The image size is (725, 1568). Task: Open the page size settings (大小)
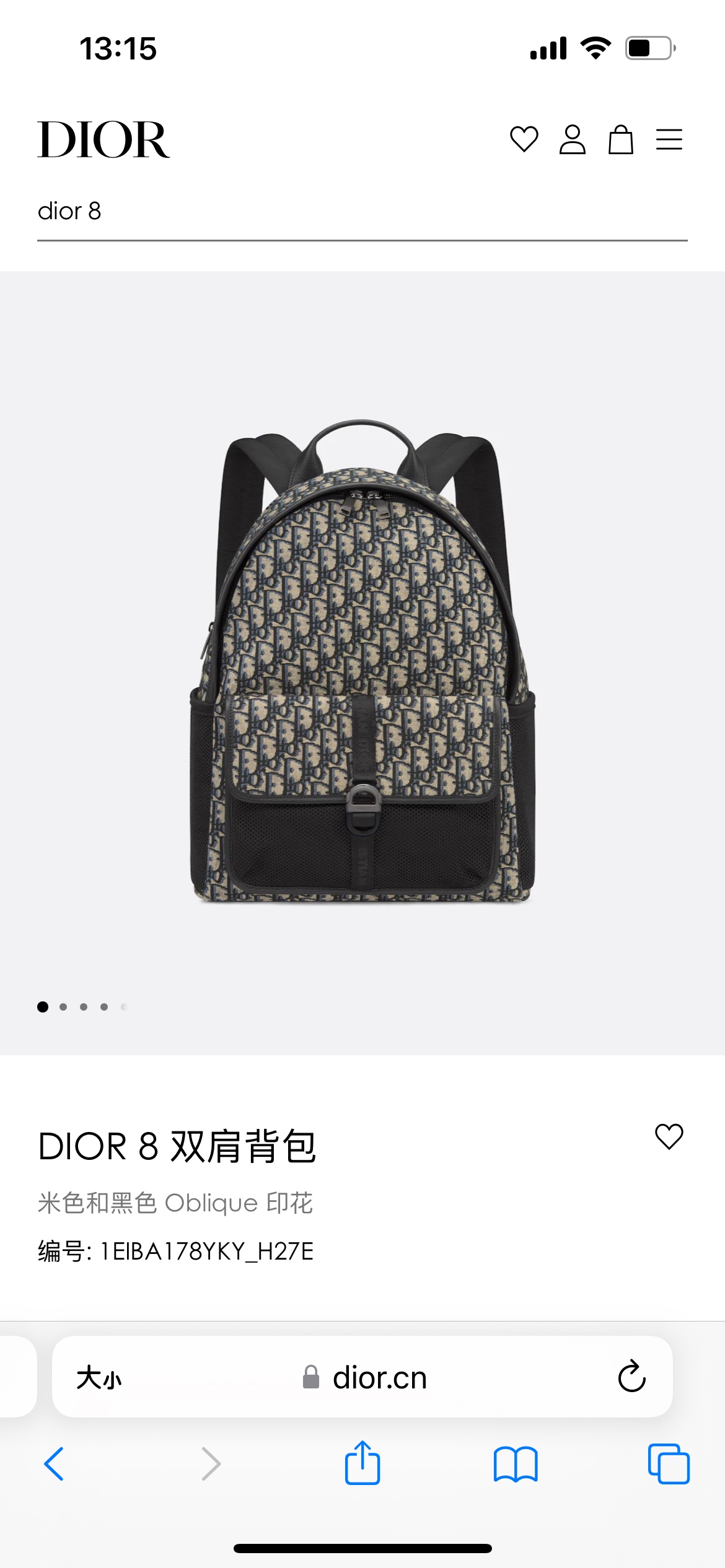click(x=99, y=1378)
